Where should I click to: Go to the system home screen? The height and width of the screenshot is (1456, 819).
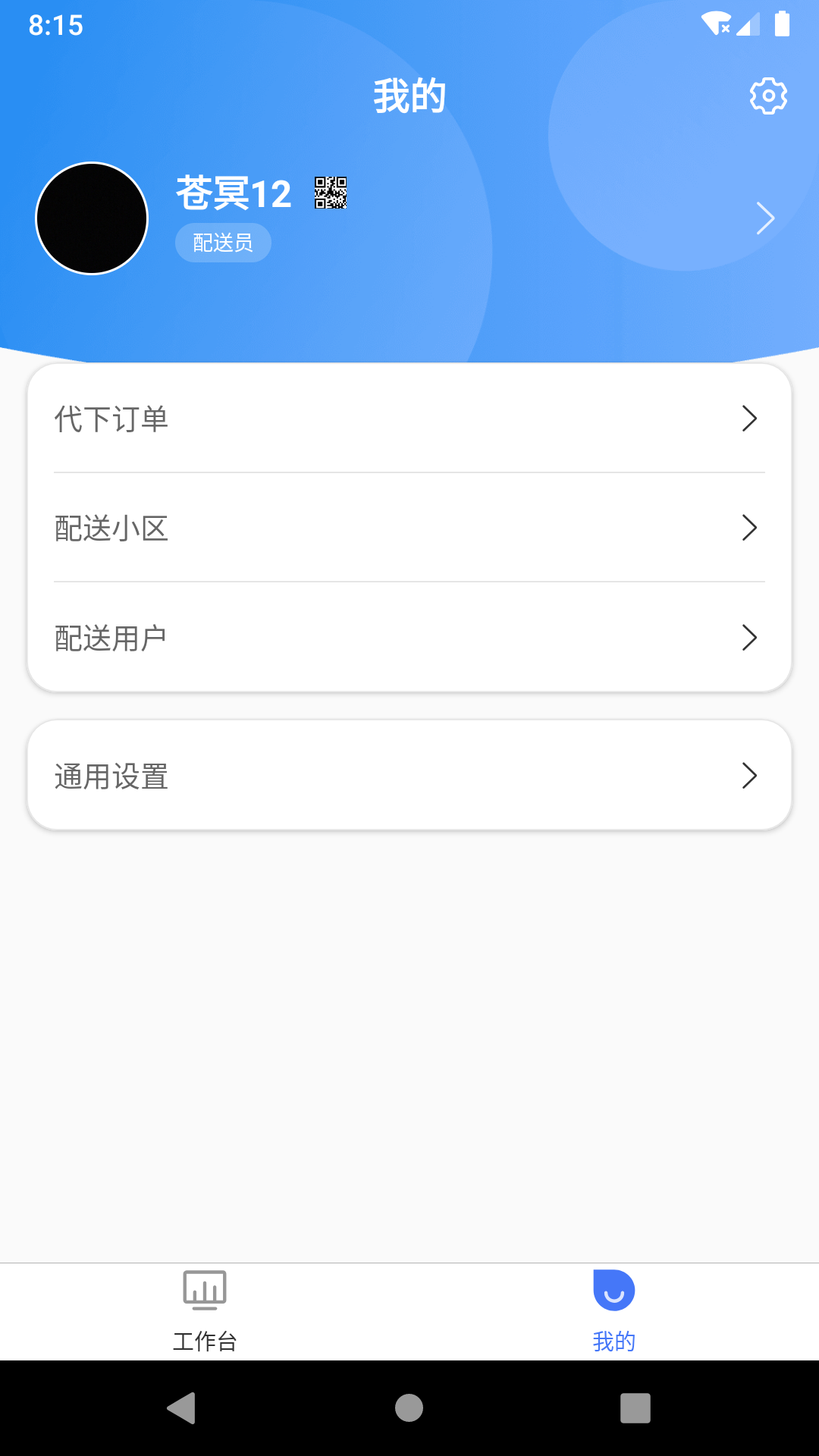coord(409,1408)
